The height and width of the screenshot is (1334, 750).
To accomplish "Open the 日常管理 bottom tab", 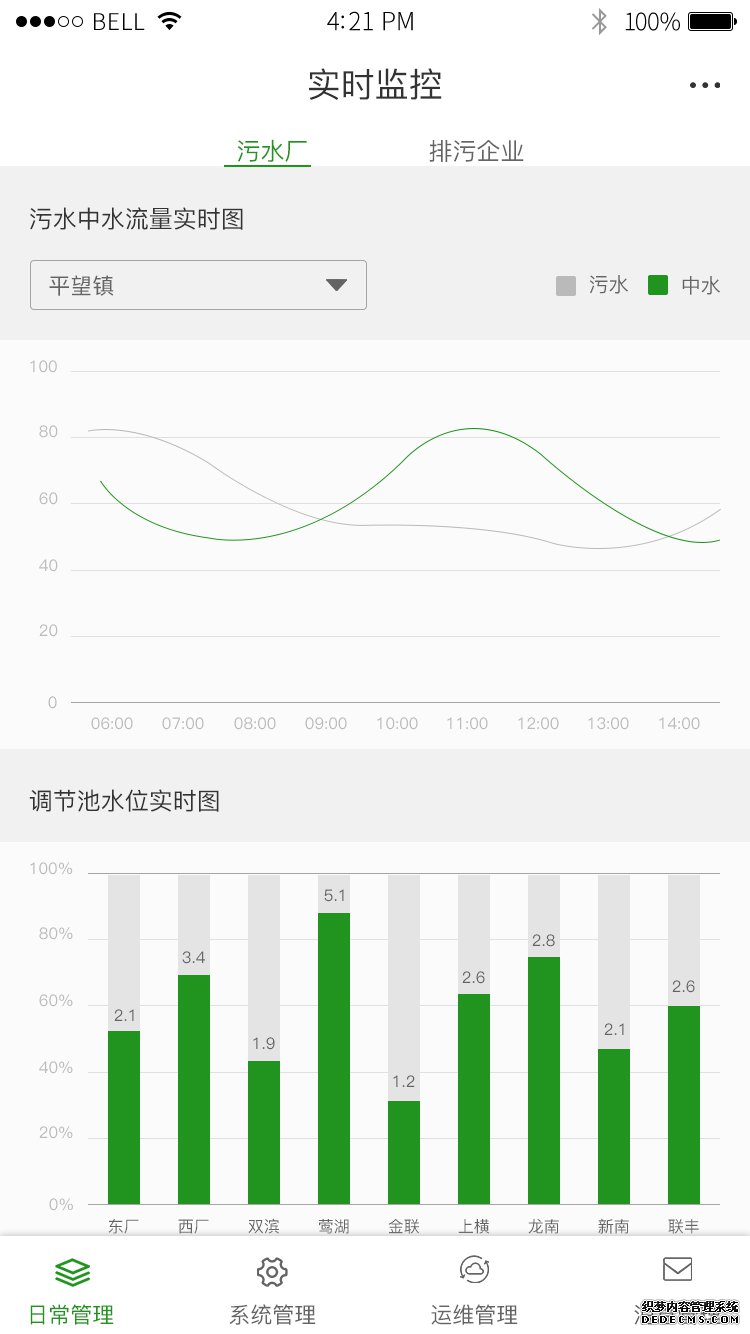I will click(x=72, y=1290).
